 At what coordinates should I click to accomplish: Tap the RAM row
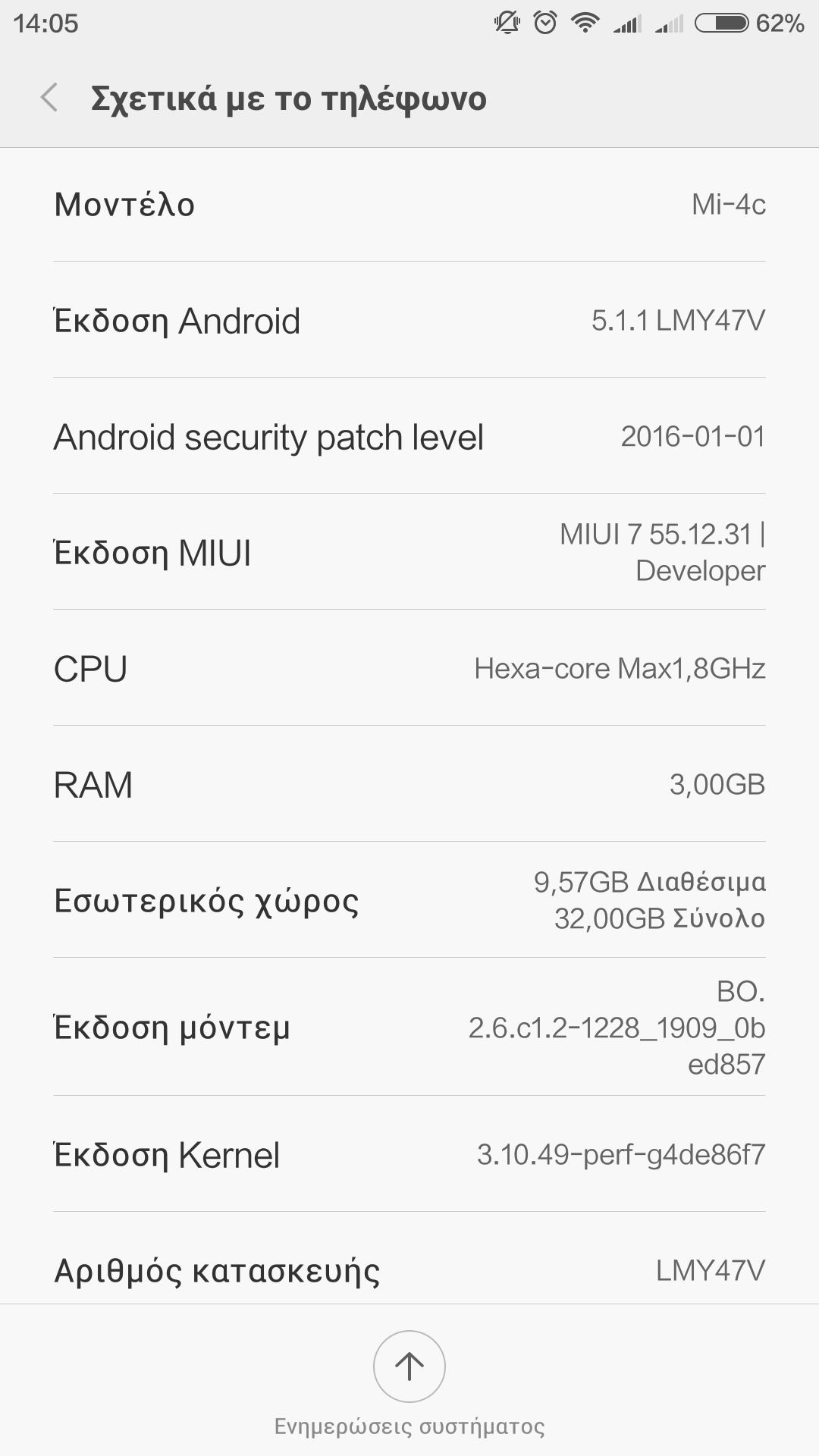tap(409, 784)
